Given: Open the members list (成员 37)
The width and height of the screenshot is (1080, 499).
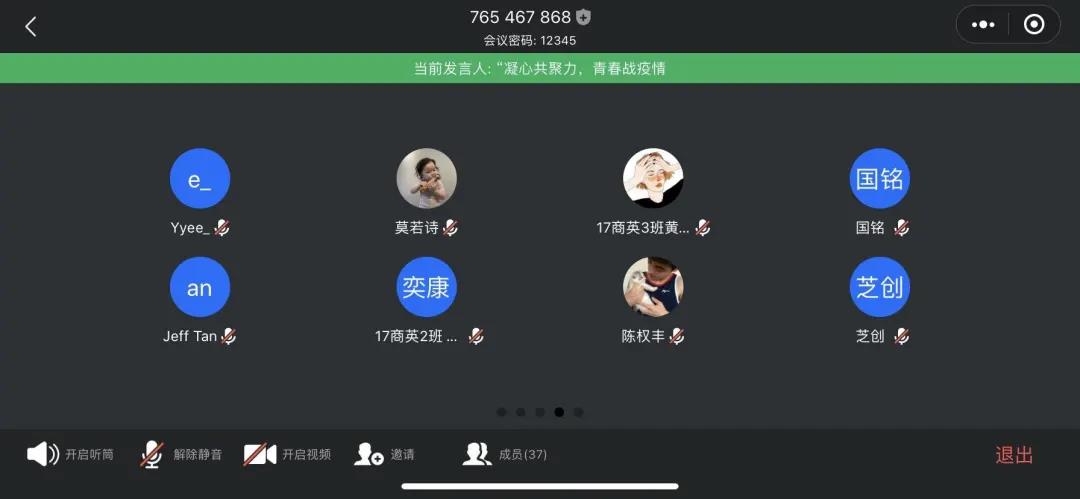Looking at the screenshot, I should point(505,455).
